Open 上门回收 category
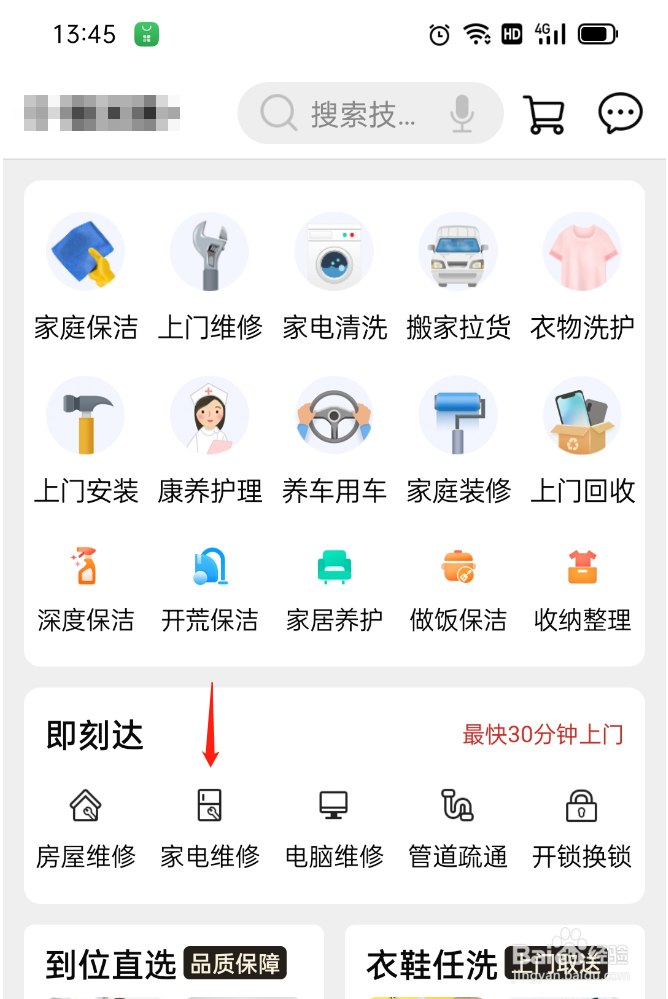 point(582,441)
